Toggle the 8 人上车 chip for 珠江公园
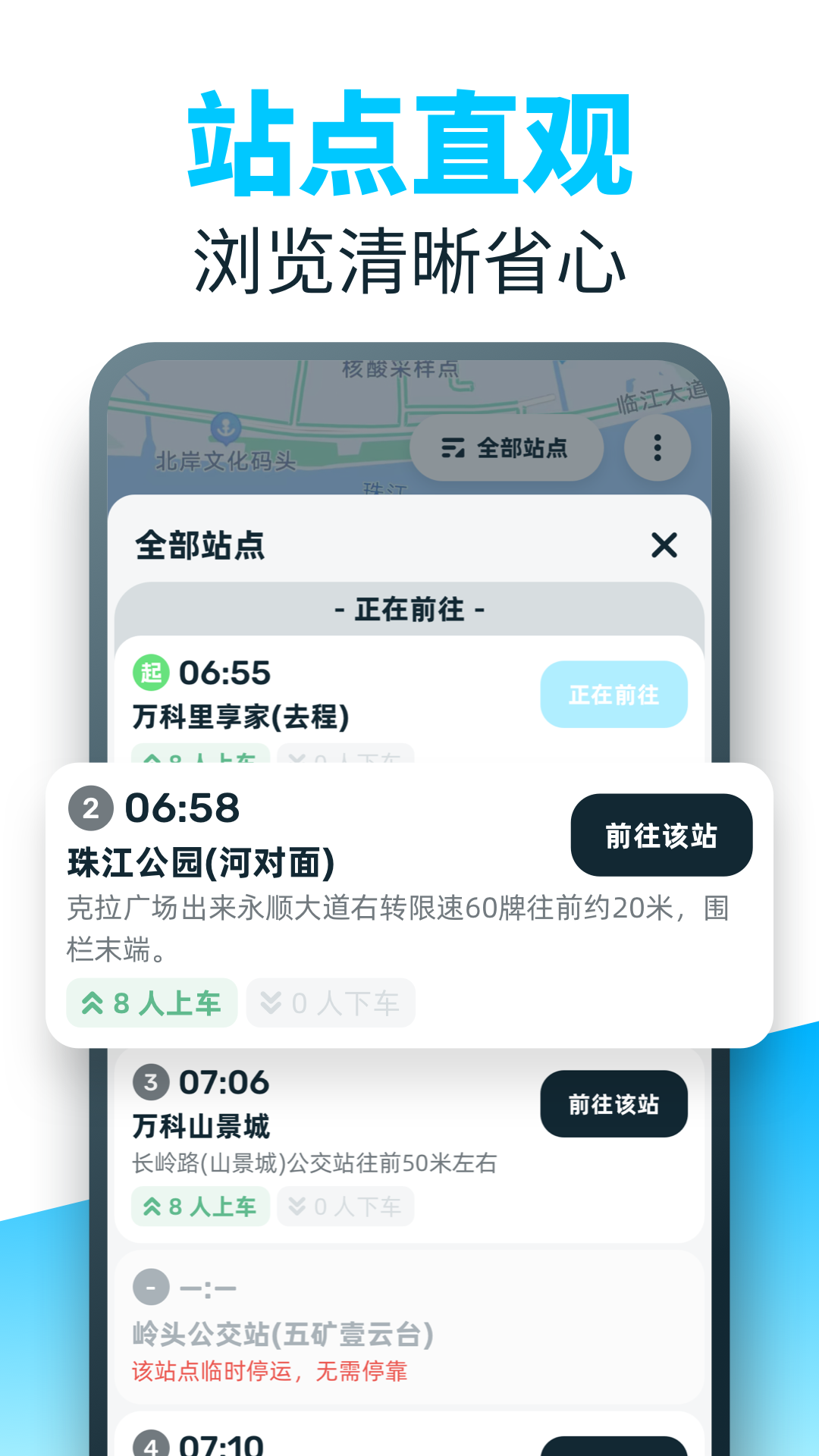Image resolution: width=819 pixels, height=1456 pixels. click(x=151, y=1003)
